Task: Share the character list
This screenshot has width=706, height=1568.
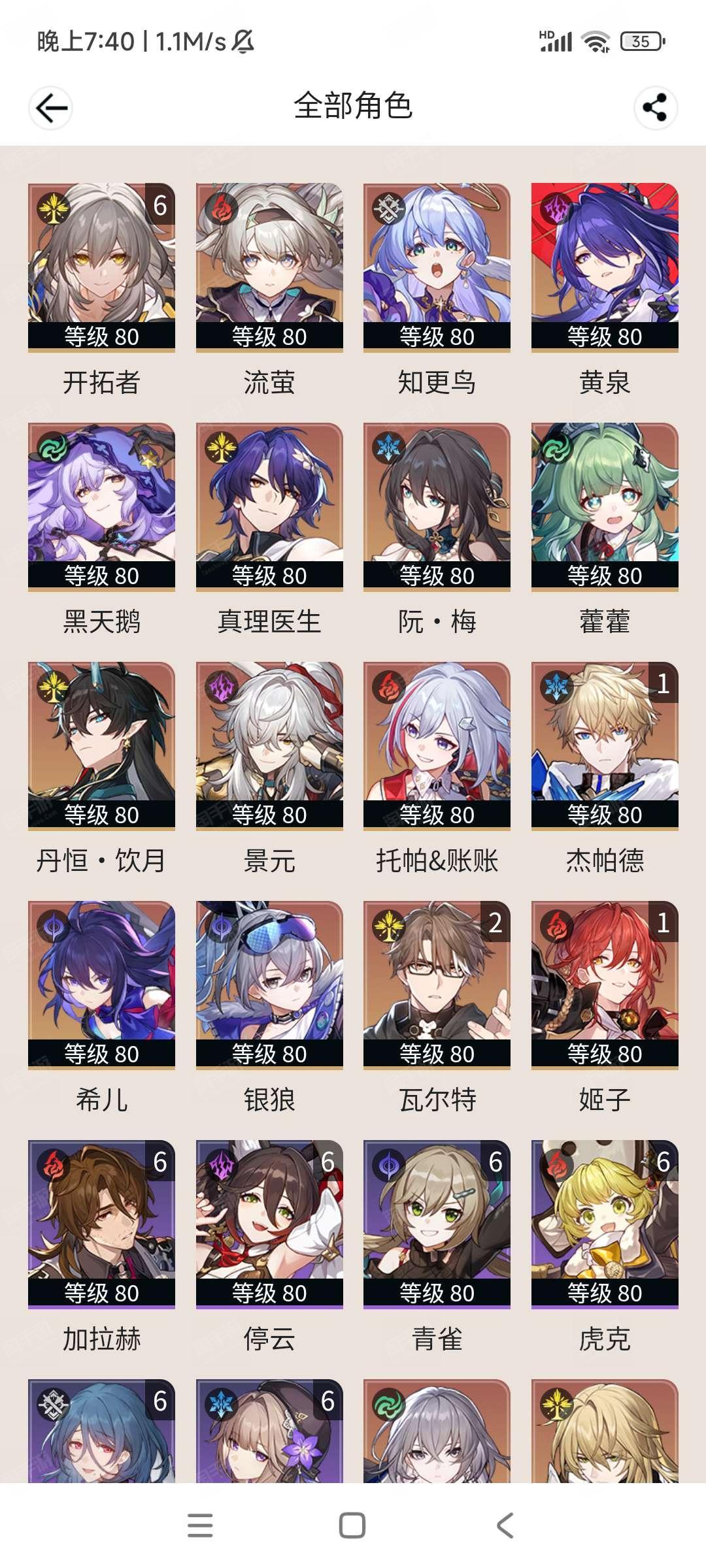Action: point(655,108)
